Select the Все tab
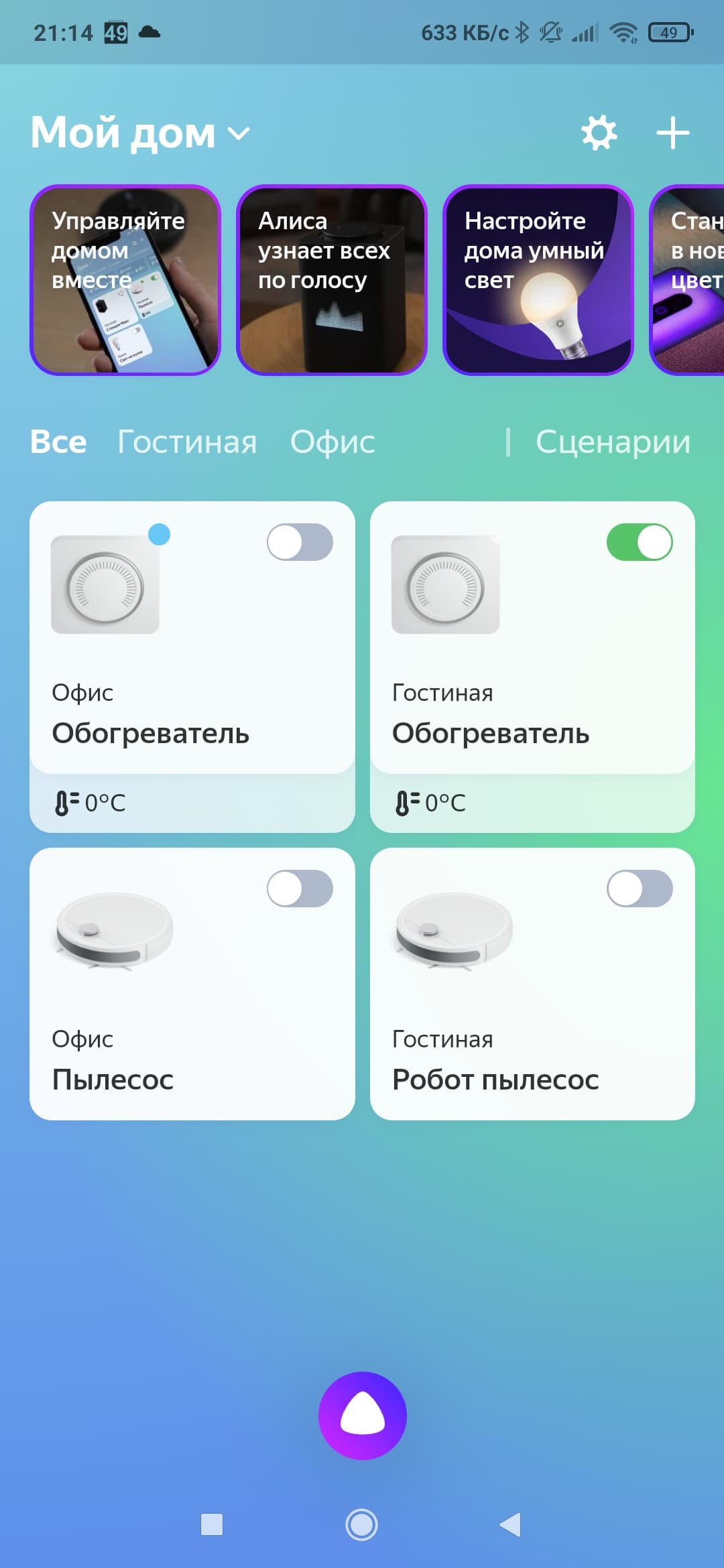Viewport: 724px width, 1568px height. pos(58,442)
